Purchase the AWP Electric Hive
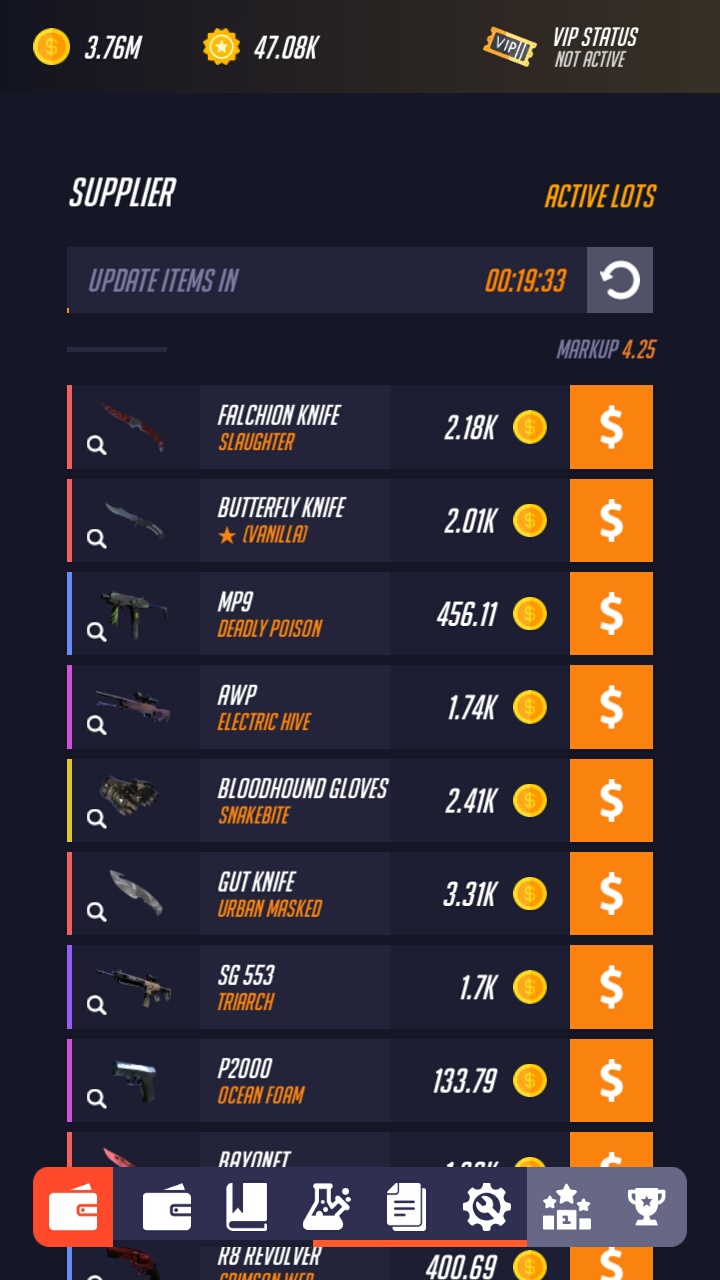This screenshot has width=720, height=1280. 611,707
